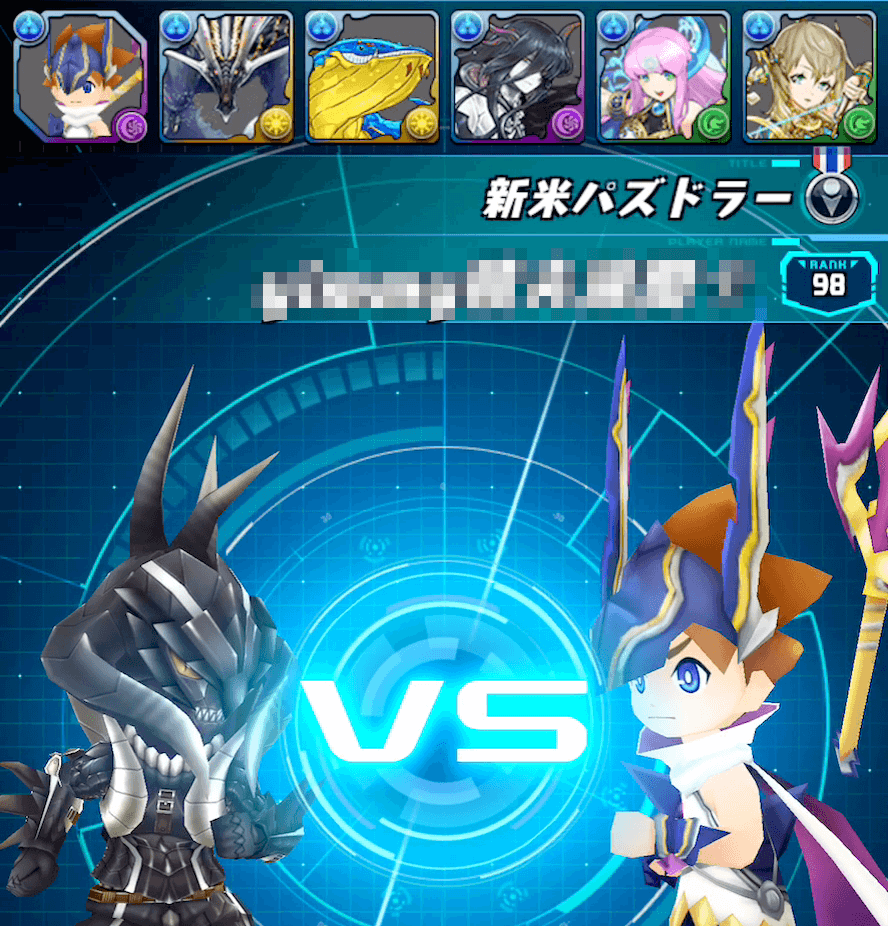Select the blonde golden-armor girl monster icon
Viewport: 888px width, 926px height.
(809, 77)
